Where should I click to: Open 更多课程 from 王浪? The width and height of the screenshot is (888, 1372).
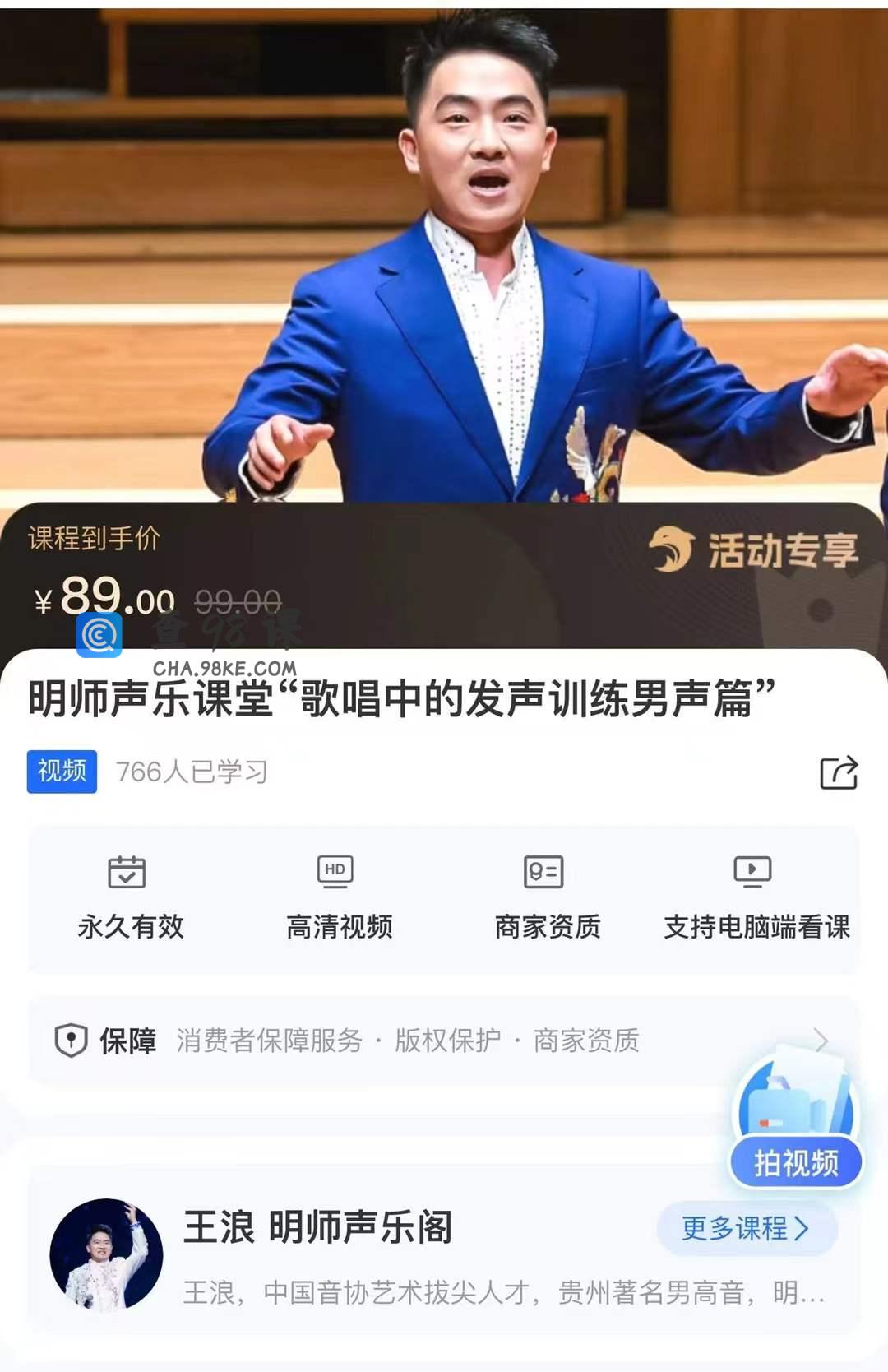tap(747, 1228)
